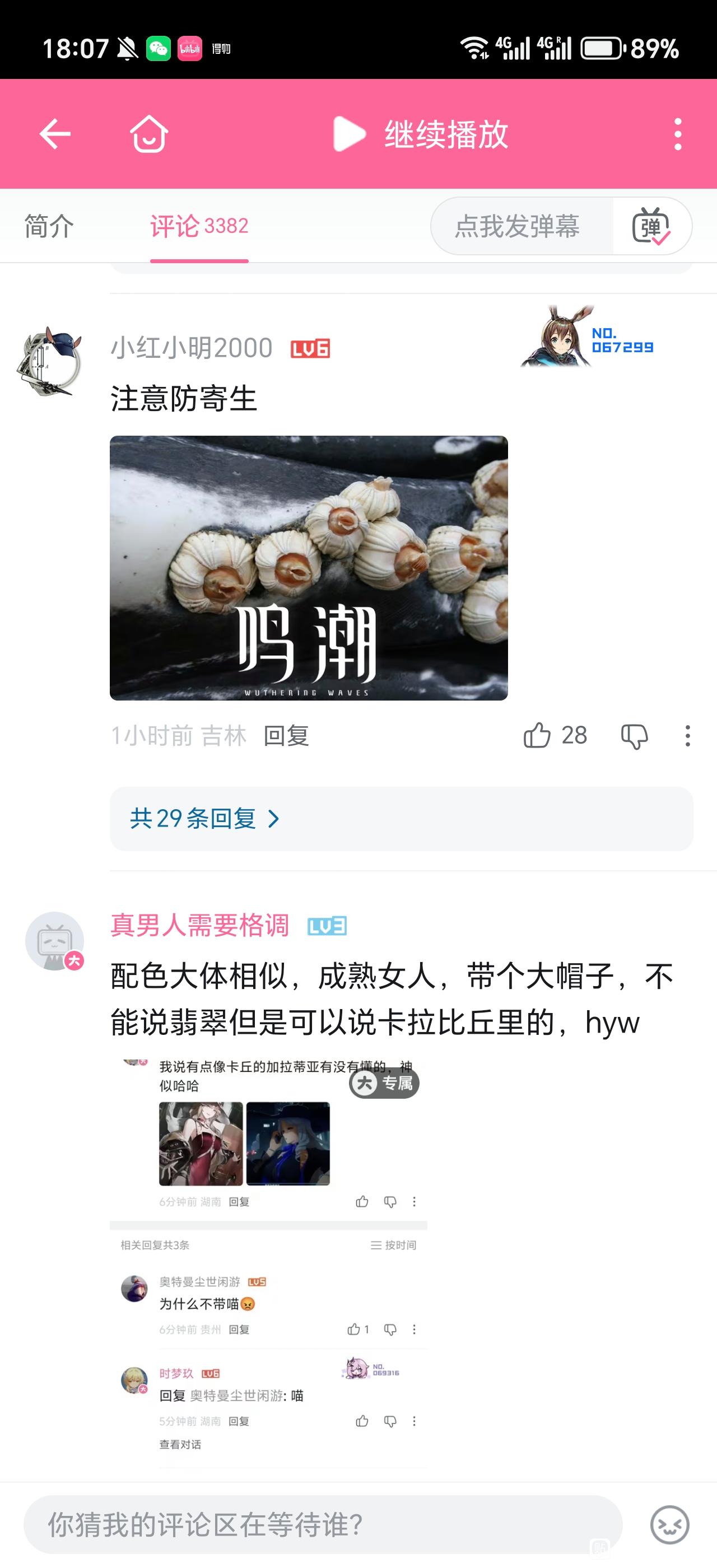Dislike 小红小明2000's comment
This screenshot has width=717, height=1568.
tap(634, 736)
